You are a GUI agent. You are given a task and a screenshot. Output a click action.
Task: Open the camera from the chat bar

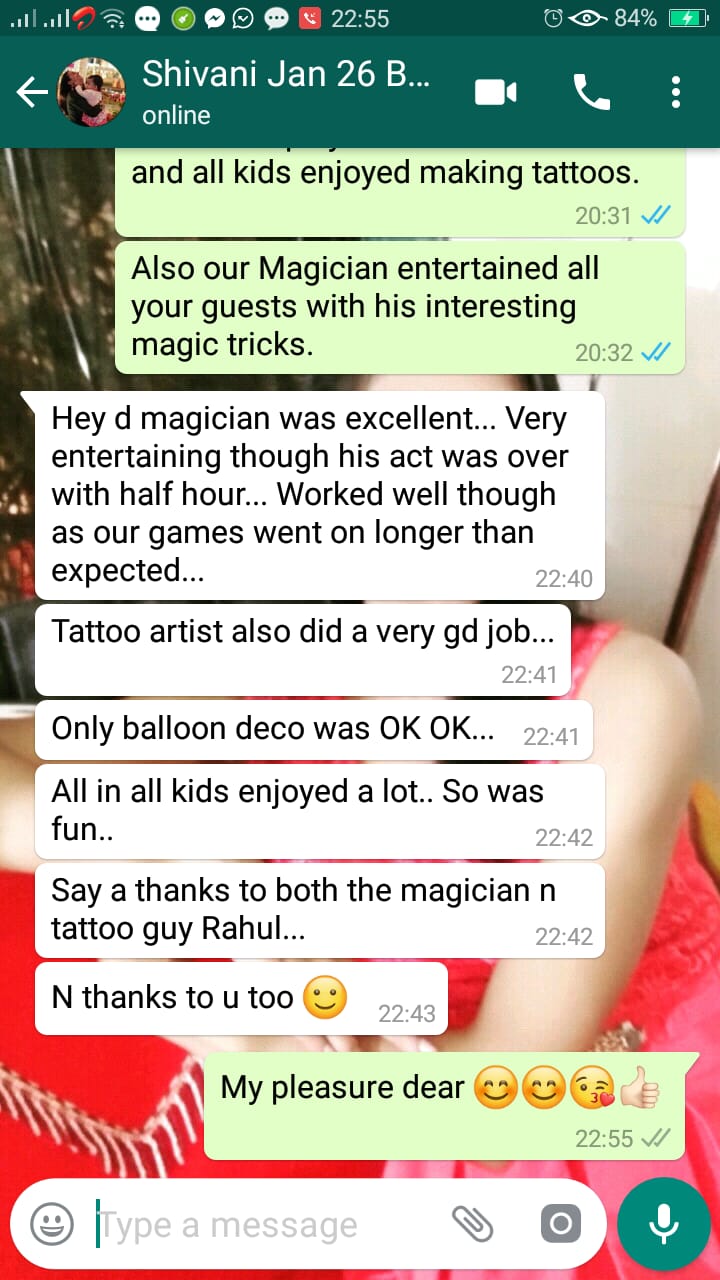560,1224
